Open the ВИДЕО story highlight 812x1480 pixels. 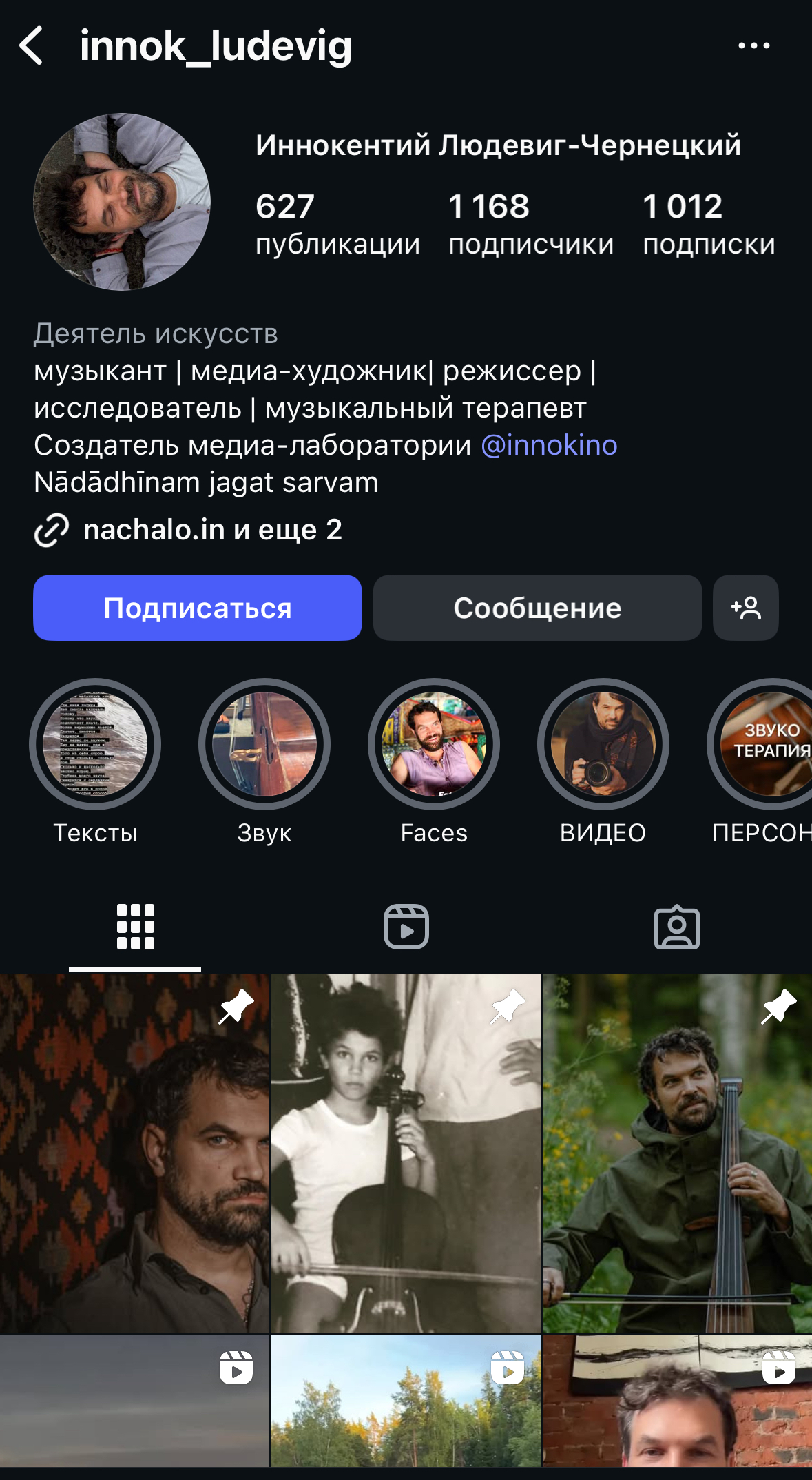pos(603,745)
